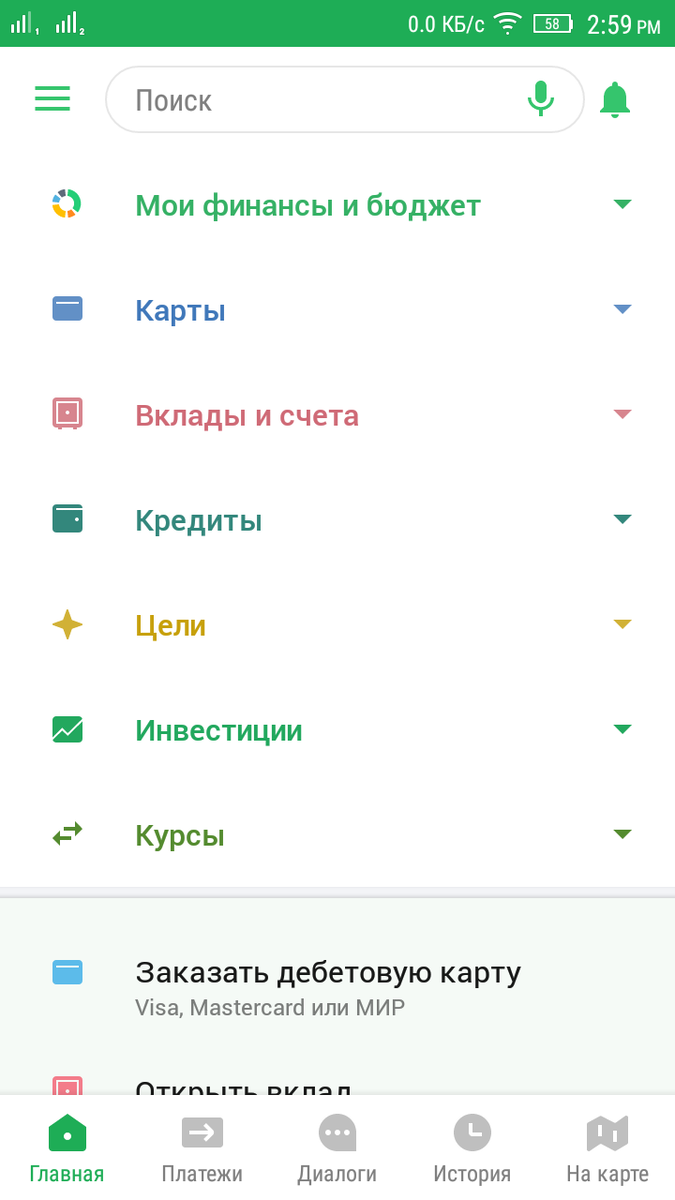Expand the Цели section
Viewport: 675px width, 1200px height.
click(337, 625)
